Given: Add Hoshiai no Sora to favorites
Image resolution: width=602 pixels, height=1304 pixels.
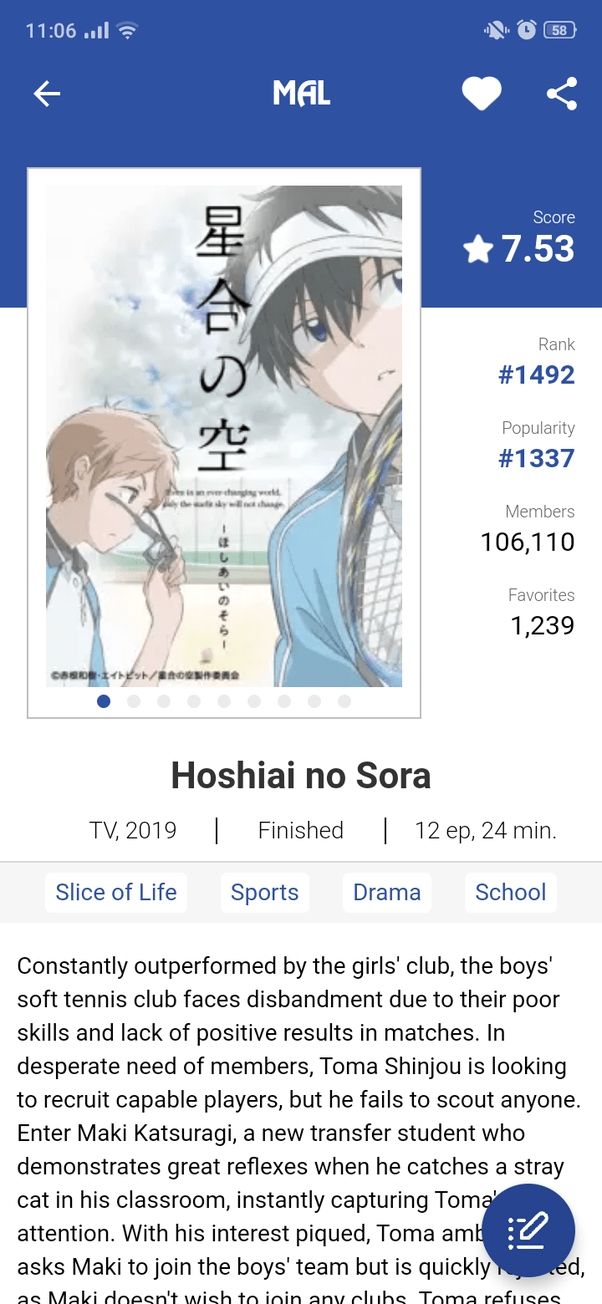Looking at the screenshot, I should pos(481,94).
